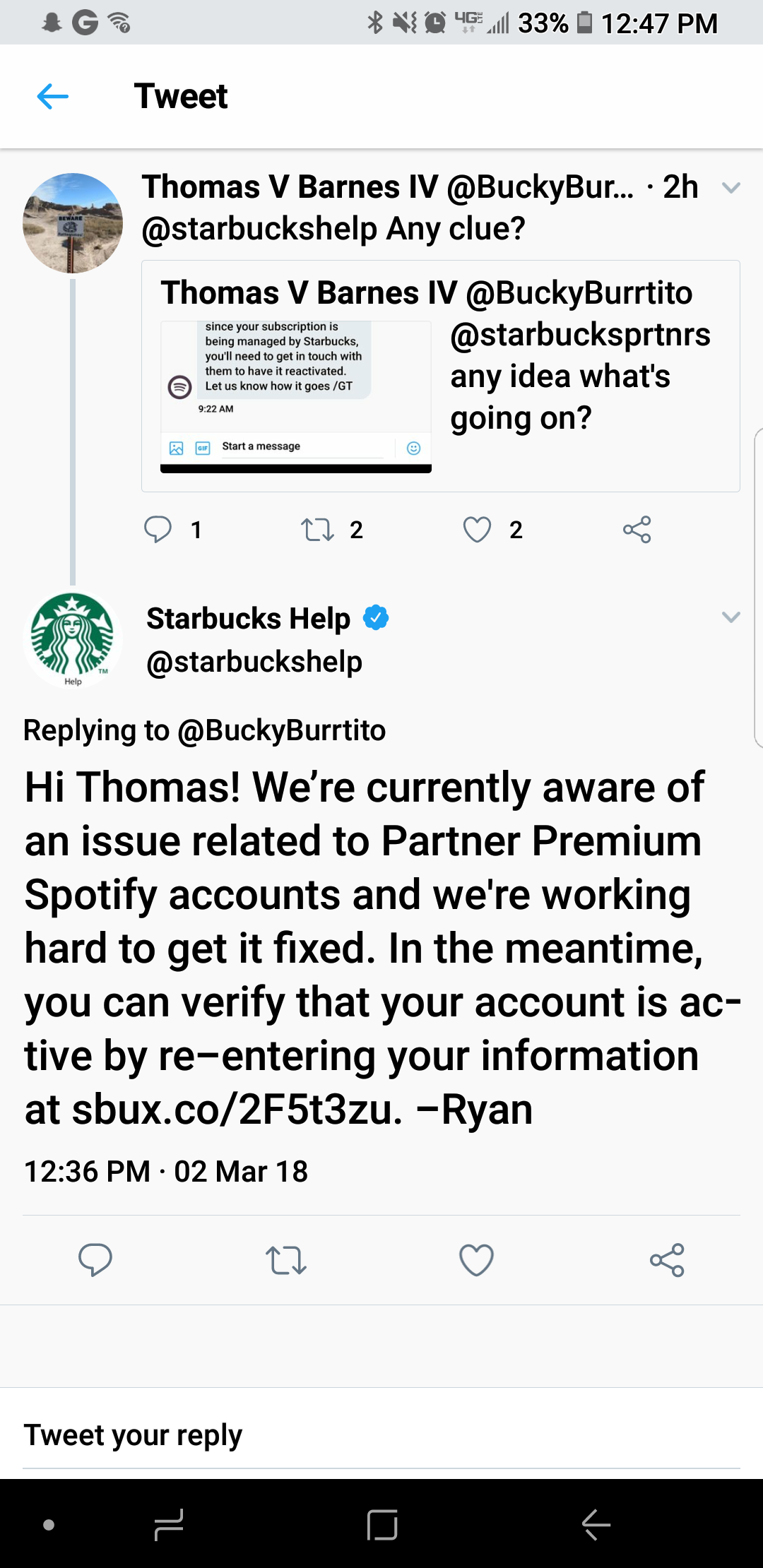Tap the Tweet your reply field
Image resolution: width=763 pixels, height=1568 pixels.
tap(381, 1435)
